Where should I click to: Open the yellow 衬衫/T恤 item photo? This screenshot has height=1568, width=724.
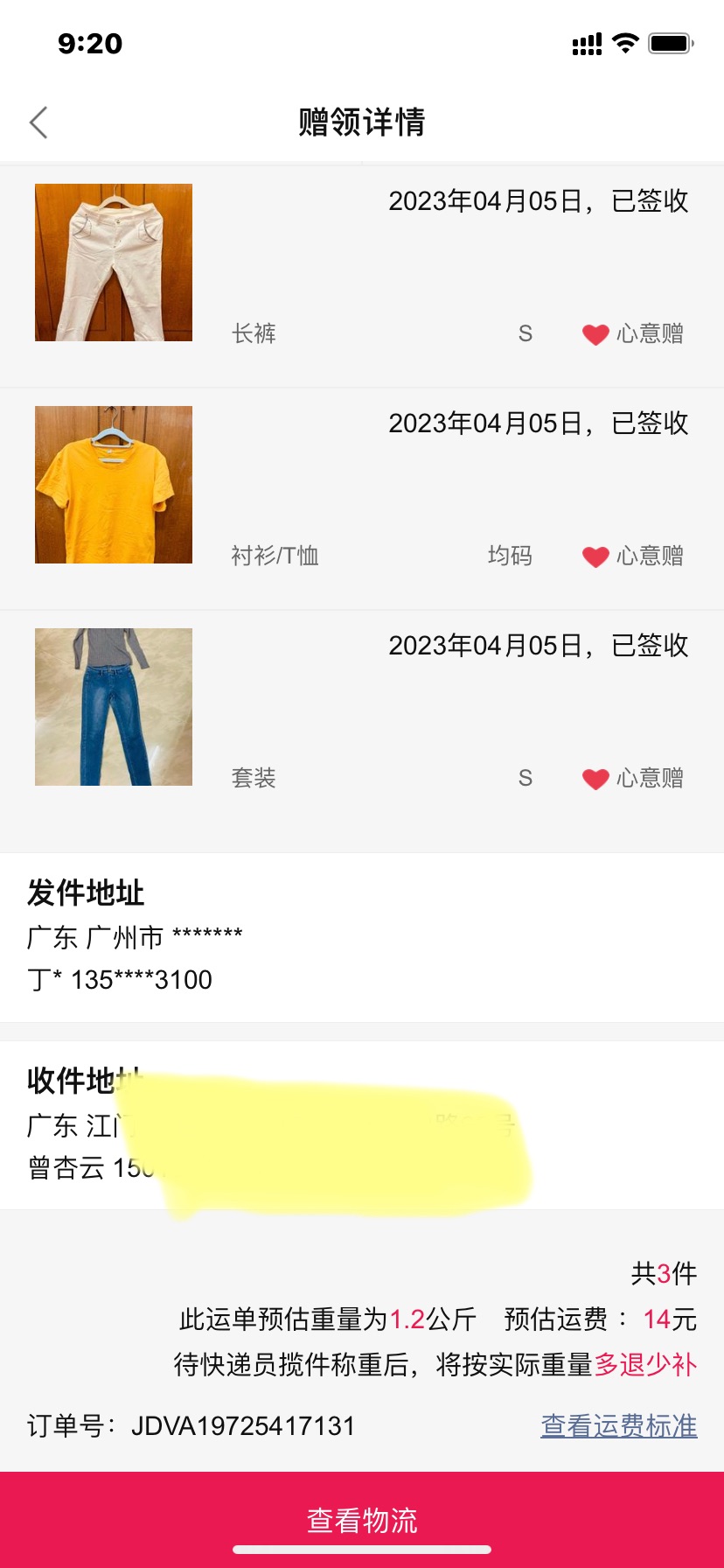pyautogui.click(x=114, y=485)
